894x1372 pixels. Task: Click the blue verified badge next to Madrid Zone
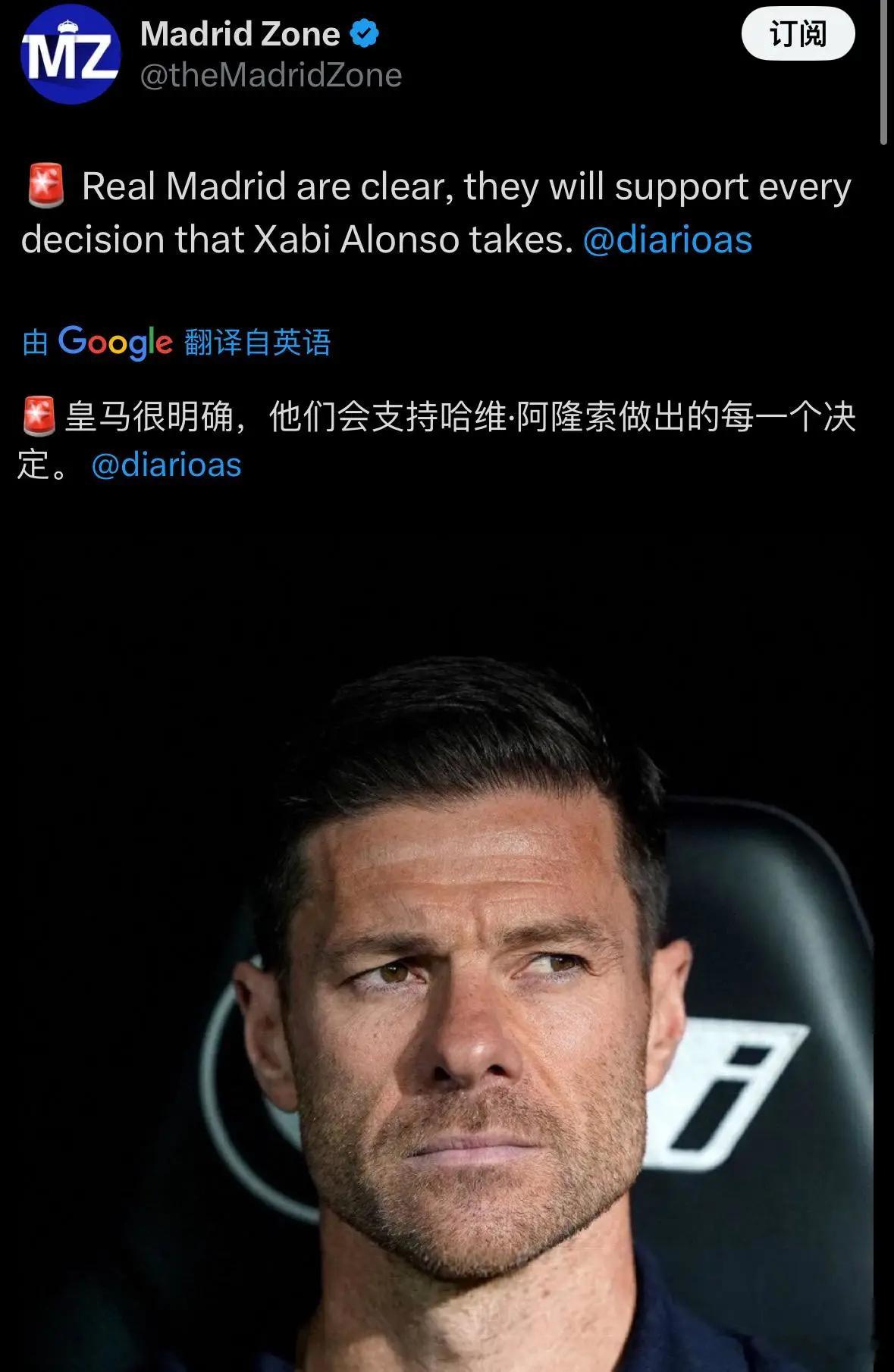tap(363, 32)
